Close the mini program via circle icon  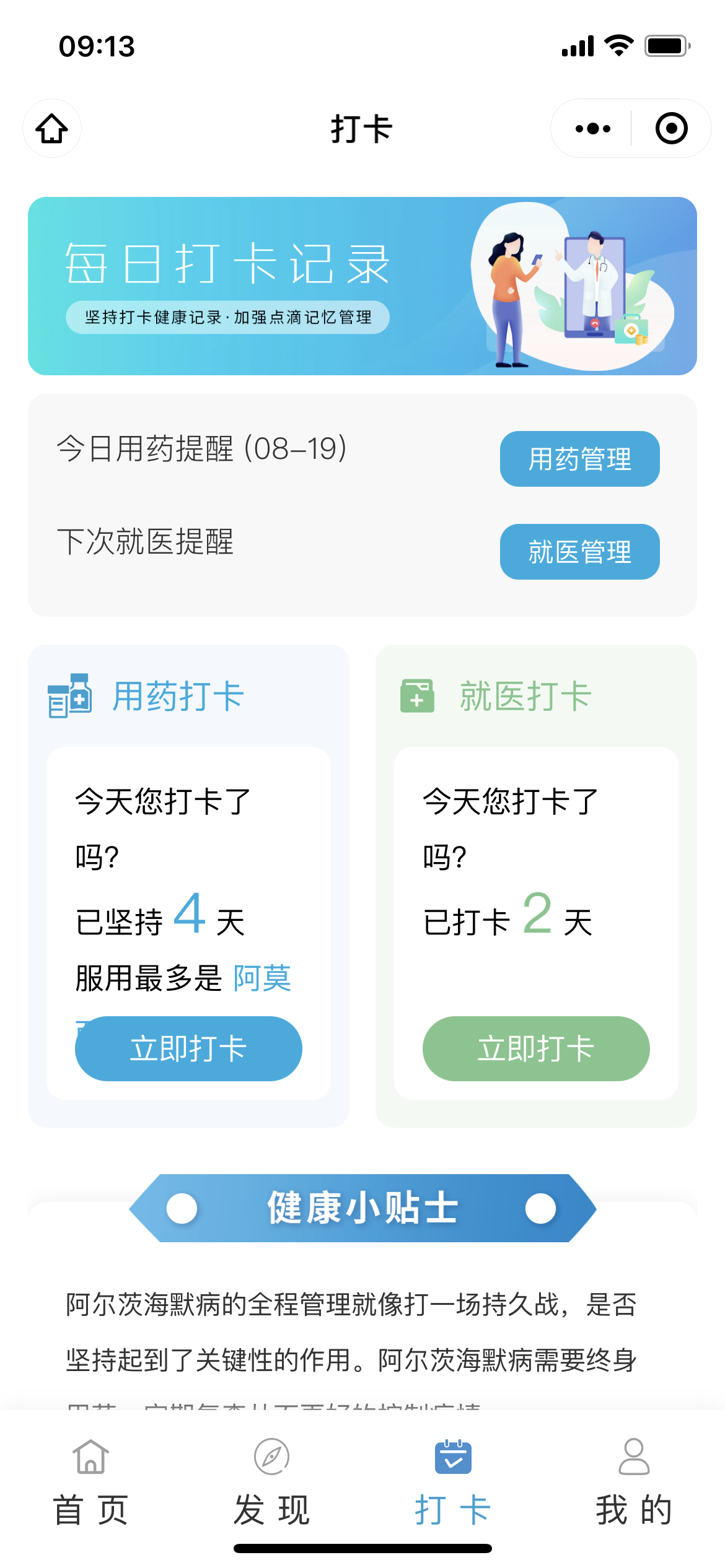pyautogui.click(x=671, y=129)
